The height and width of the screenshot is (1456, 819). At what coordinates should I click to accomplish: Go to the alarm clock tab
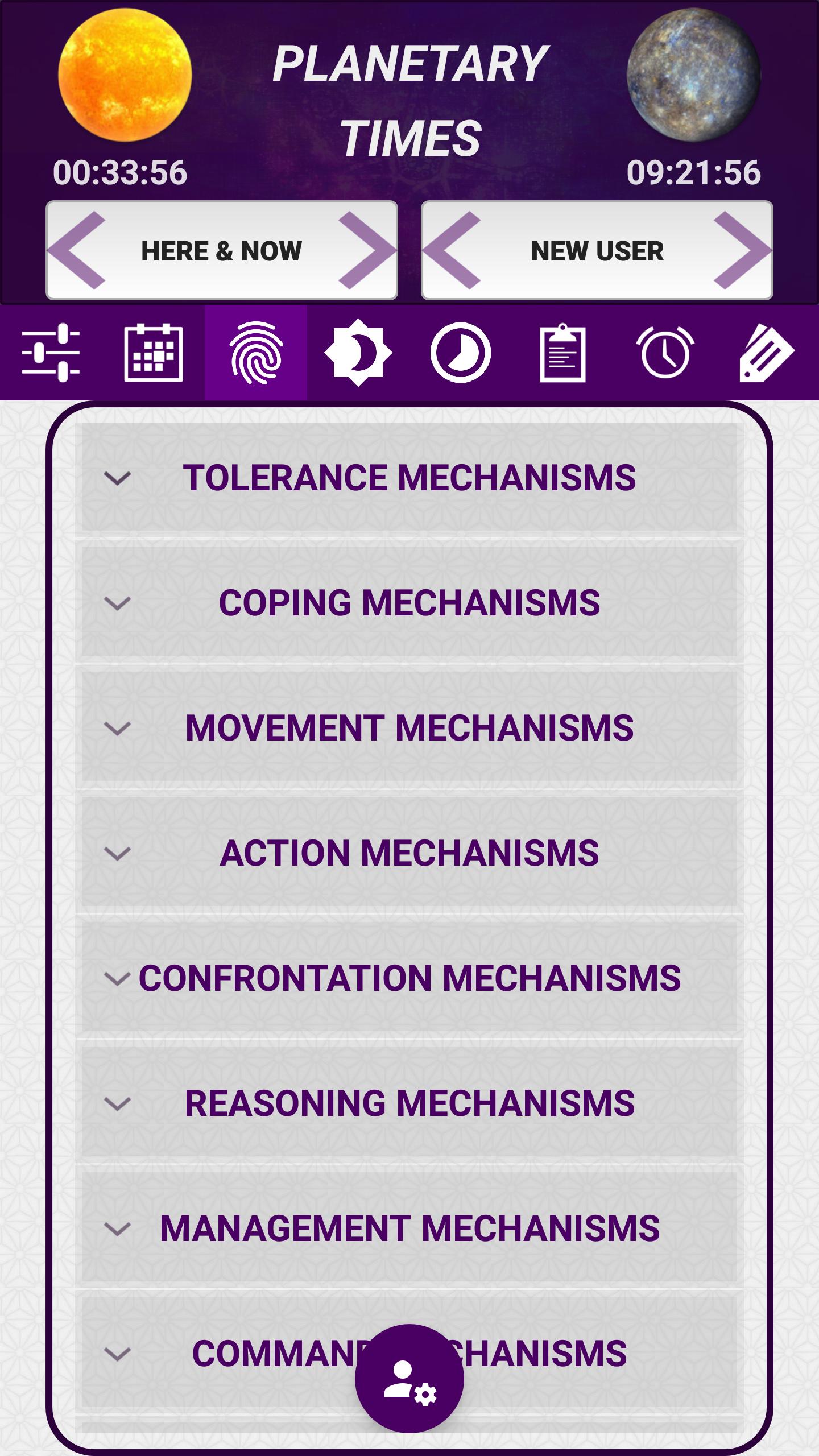pyautogui.click(x=665, y=353)
